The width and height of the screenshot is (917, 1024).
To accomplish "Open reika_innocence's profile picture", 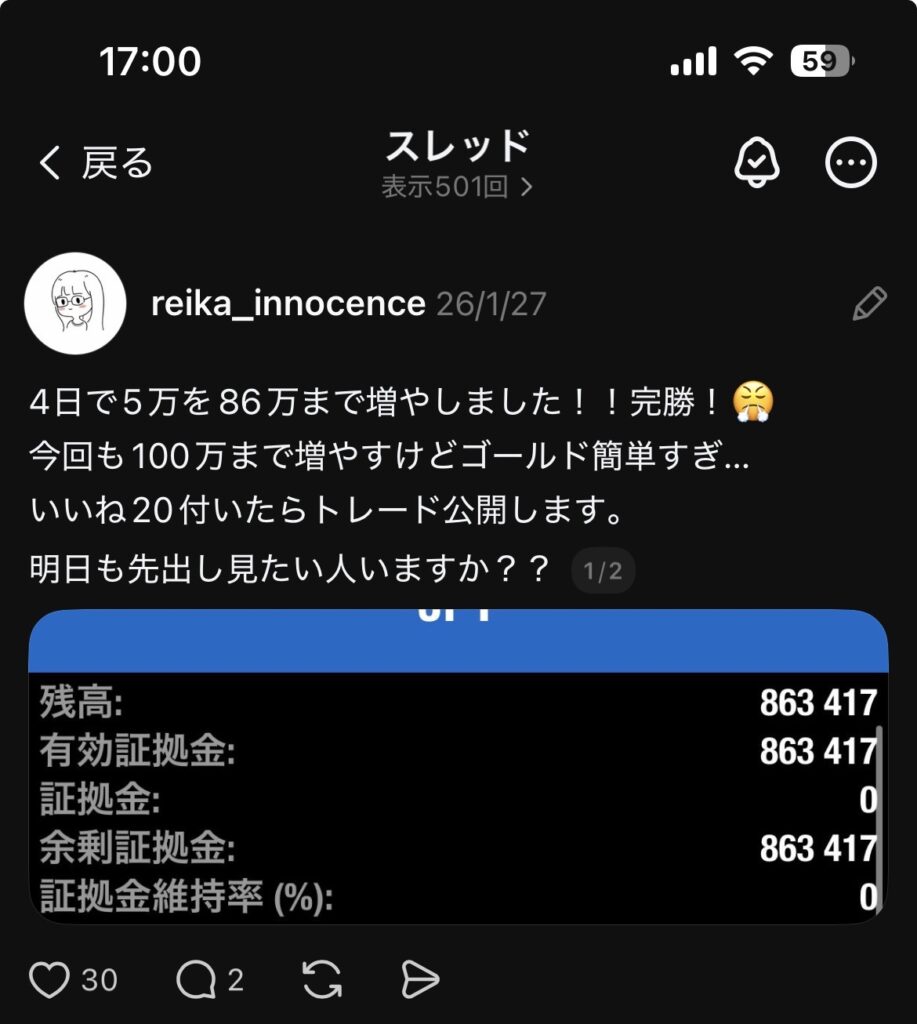I will click(75, 303).
